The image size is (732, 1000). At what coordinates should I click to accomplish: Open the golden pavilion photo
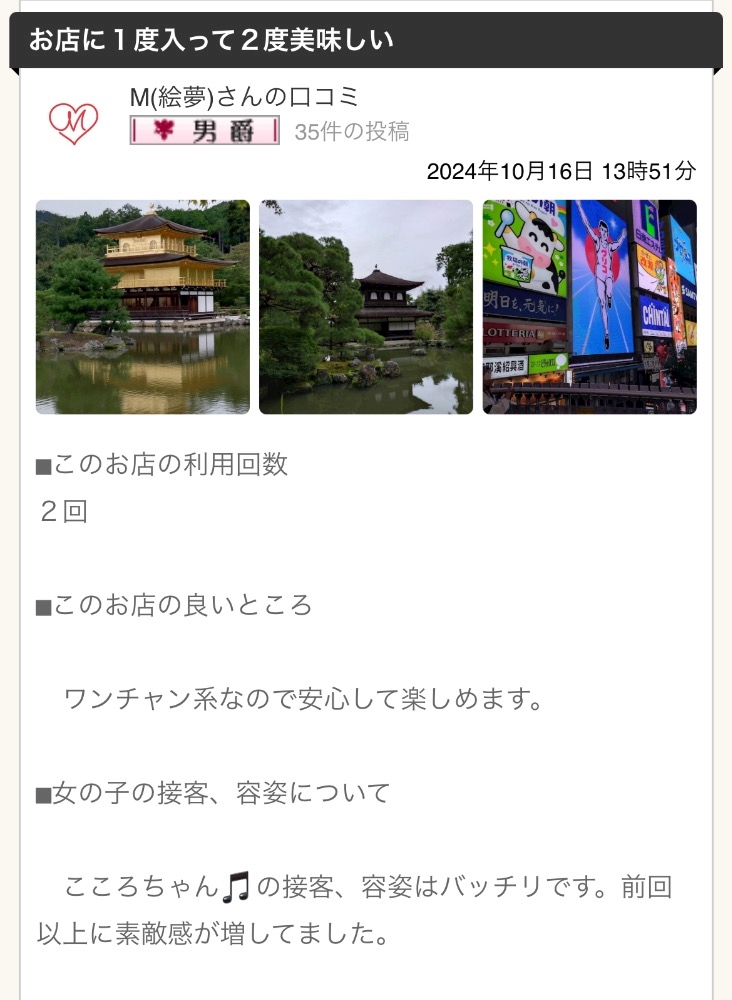(x=143, y=307)
